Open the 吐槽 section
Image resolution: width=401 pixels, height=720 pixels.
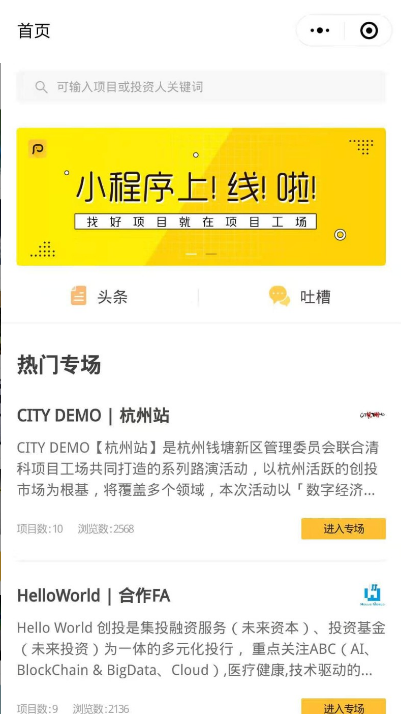(x=300, y=296)
